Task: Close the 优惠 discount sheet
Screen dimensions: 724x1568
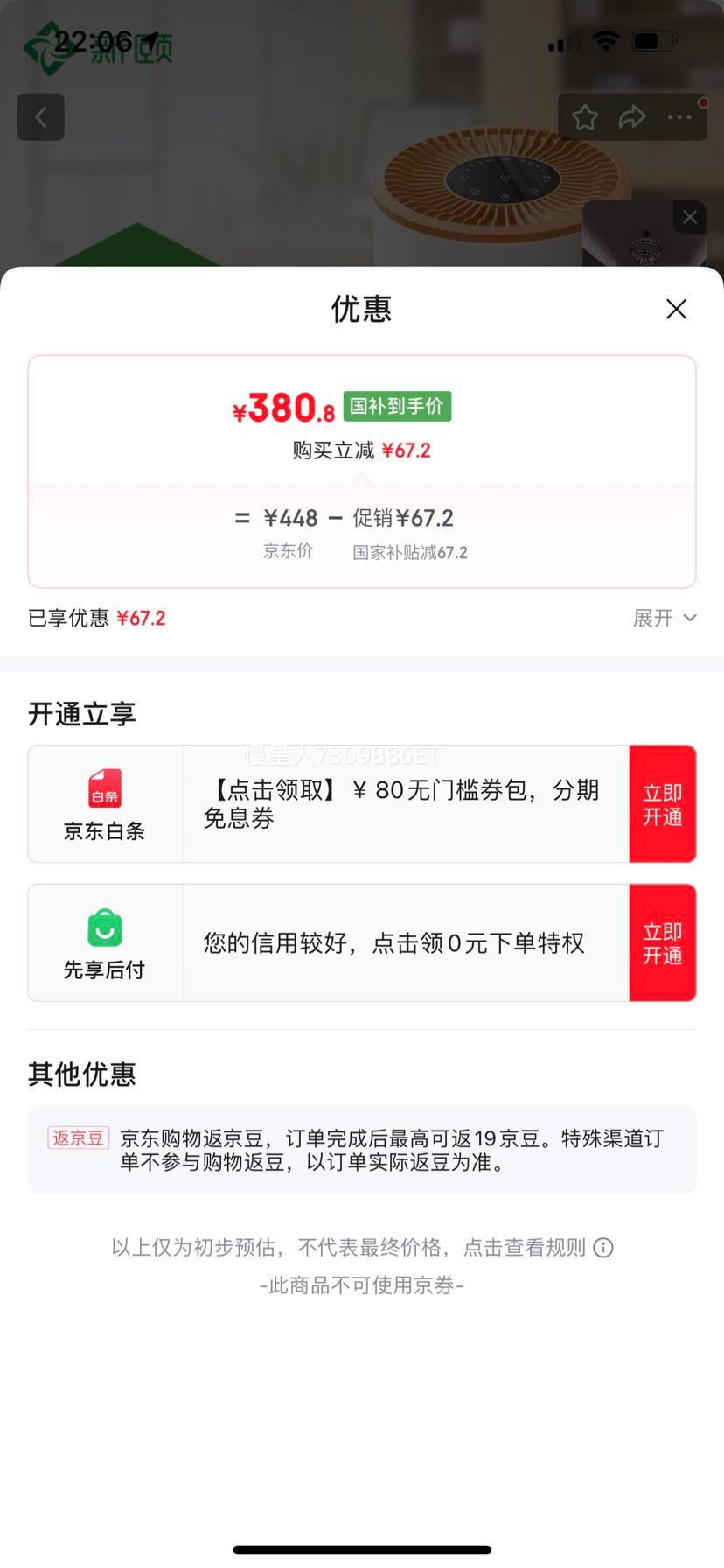Action: (x=676, y=309)
